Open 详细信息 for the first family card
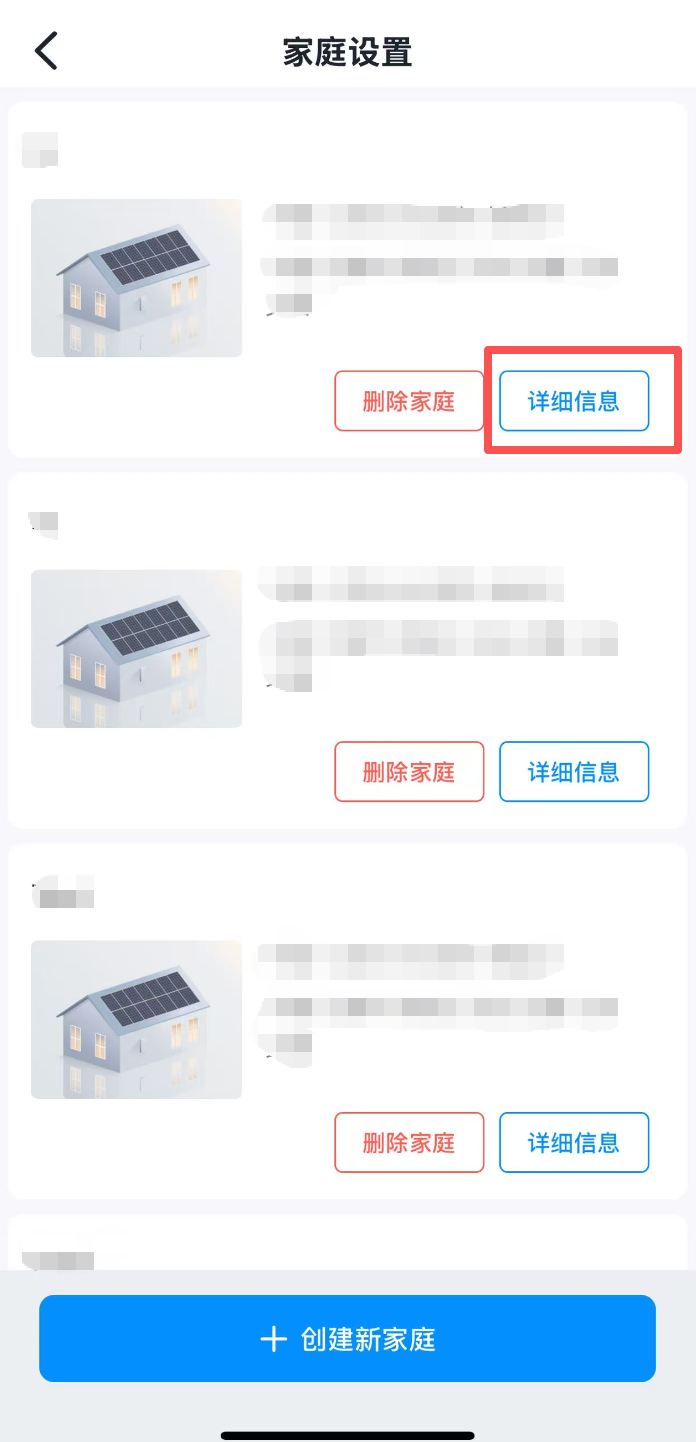Image resolution: width=696 pixels, height=1442 pixels. click(x=574, y=401)
